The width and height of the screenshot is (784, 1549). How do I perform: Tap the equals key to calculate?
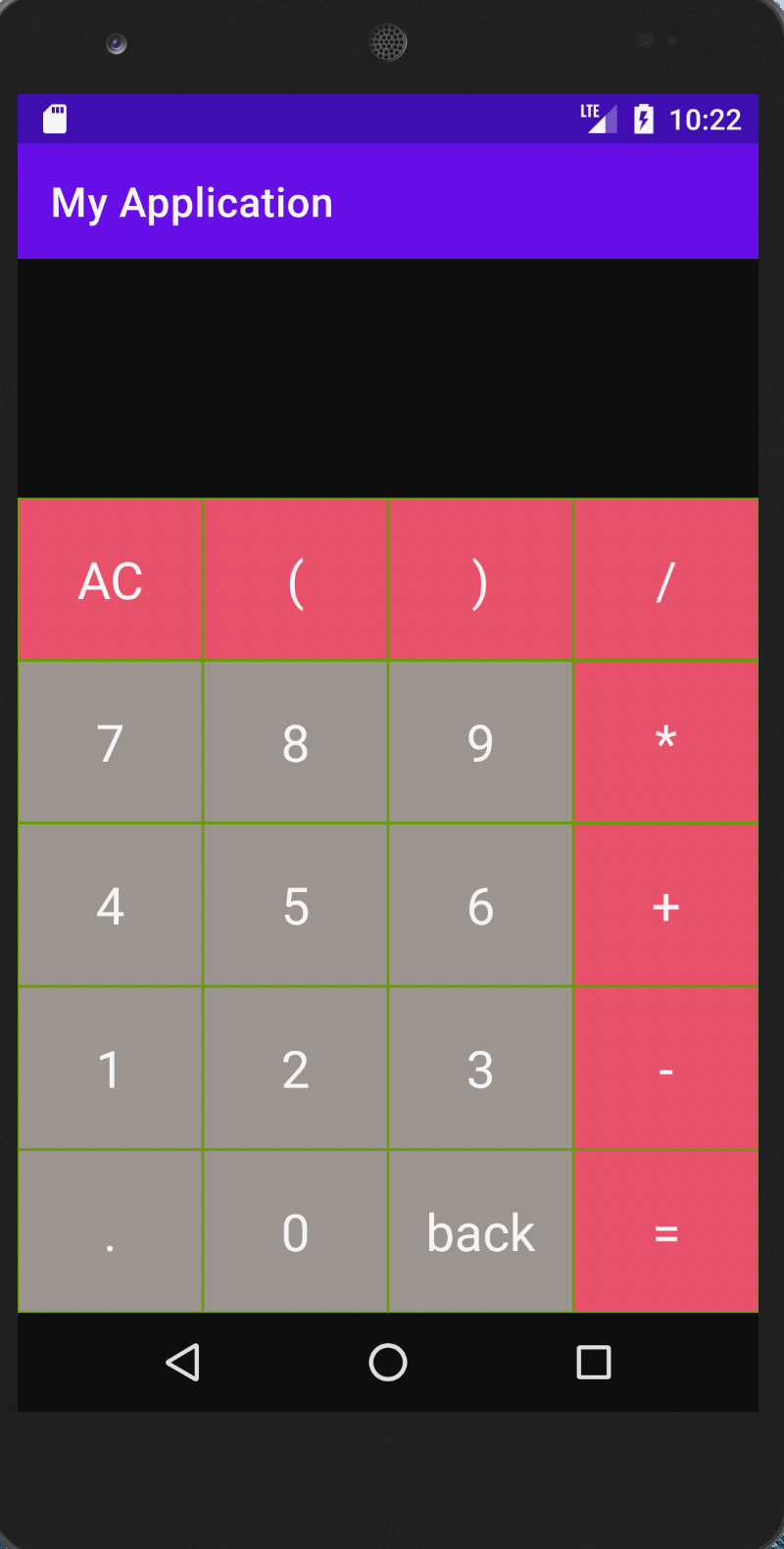click(x=665, y=1231)
